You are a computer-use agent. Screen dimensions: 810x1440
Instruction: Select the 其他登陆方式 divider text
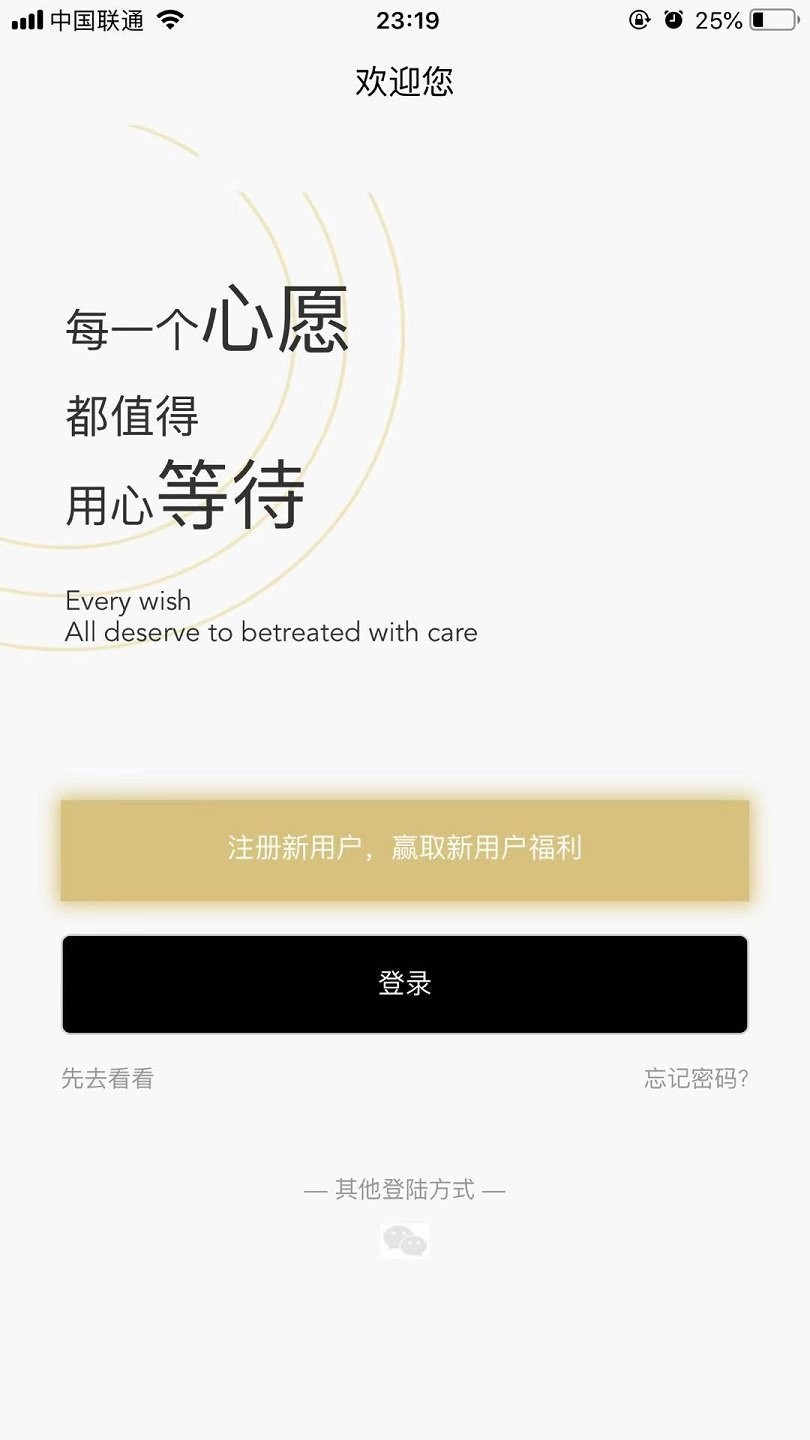coord(404,1190)
